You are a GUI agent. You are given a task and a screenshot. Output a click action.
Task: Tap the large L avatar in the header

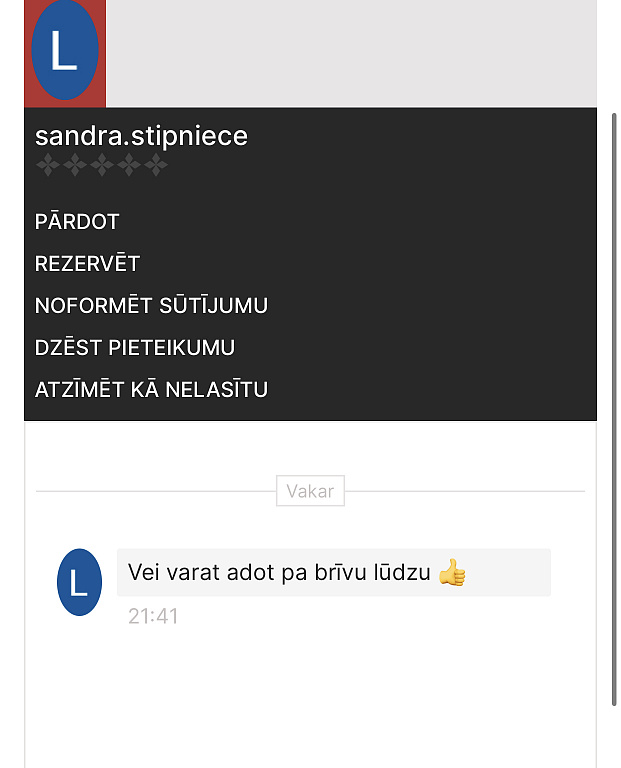click(65, 51)
